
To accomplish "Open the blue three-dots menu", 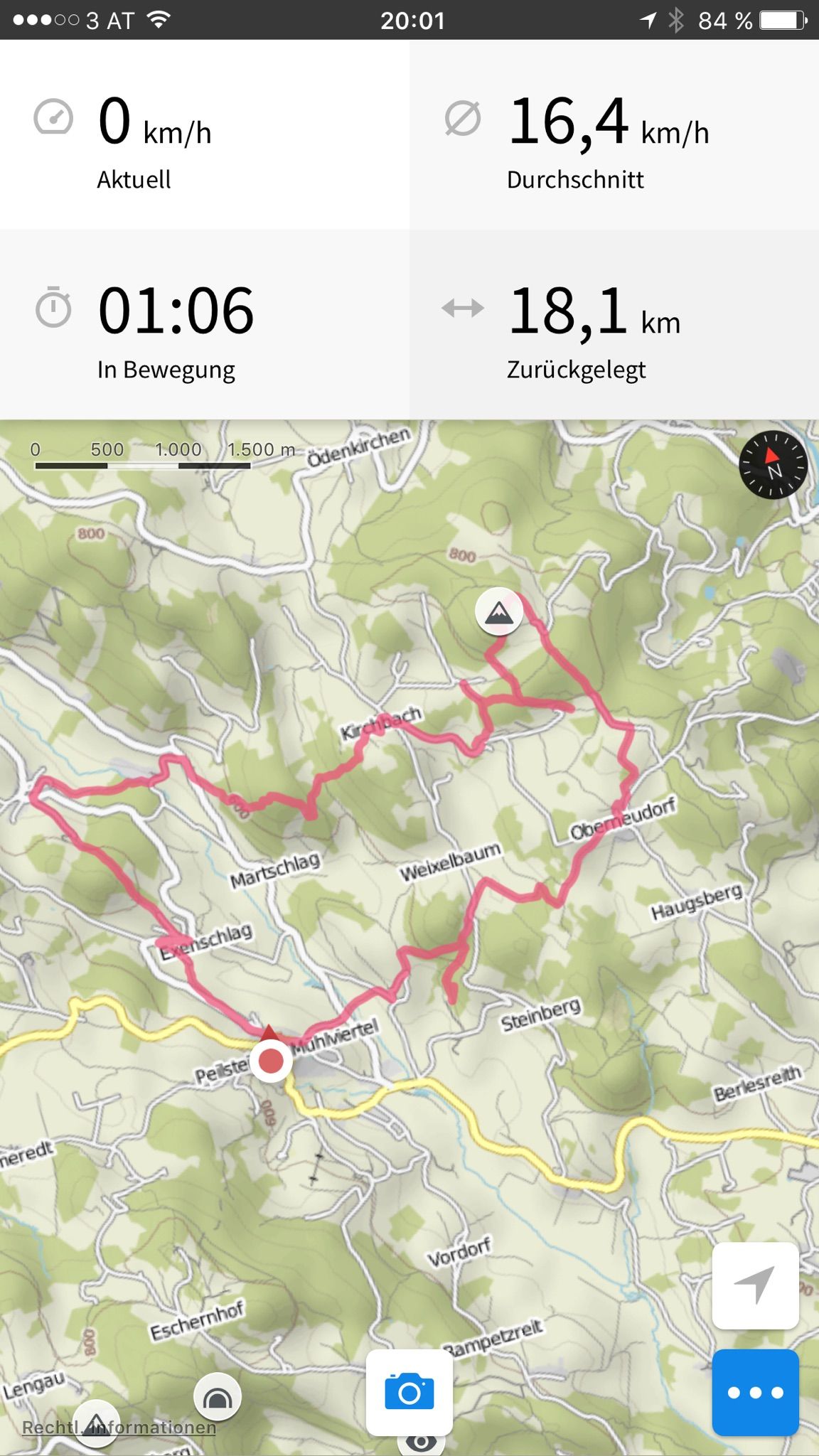I will [755, 1392].
